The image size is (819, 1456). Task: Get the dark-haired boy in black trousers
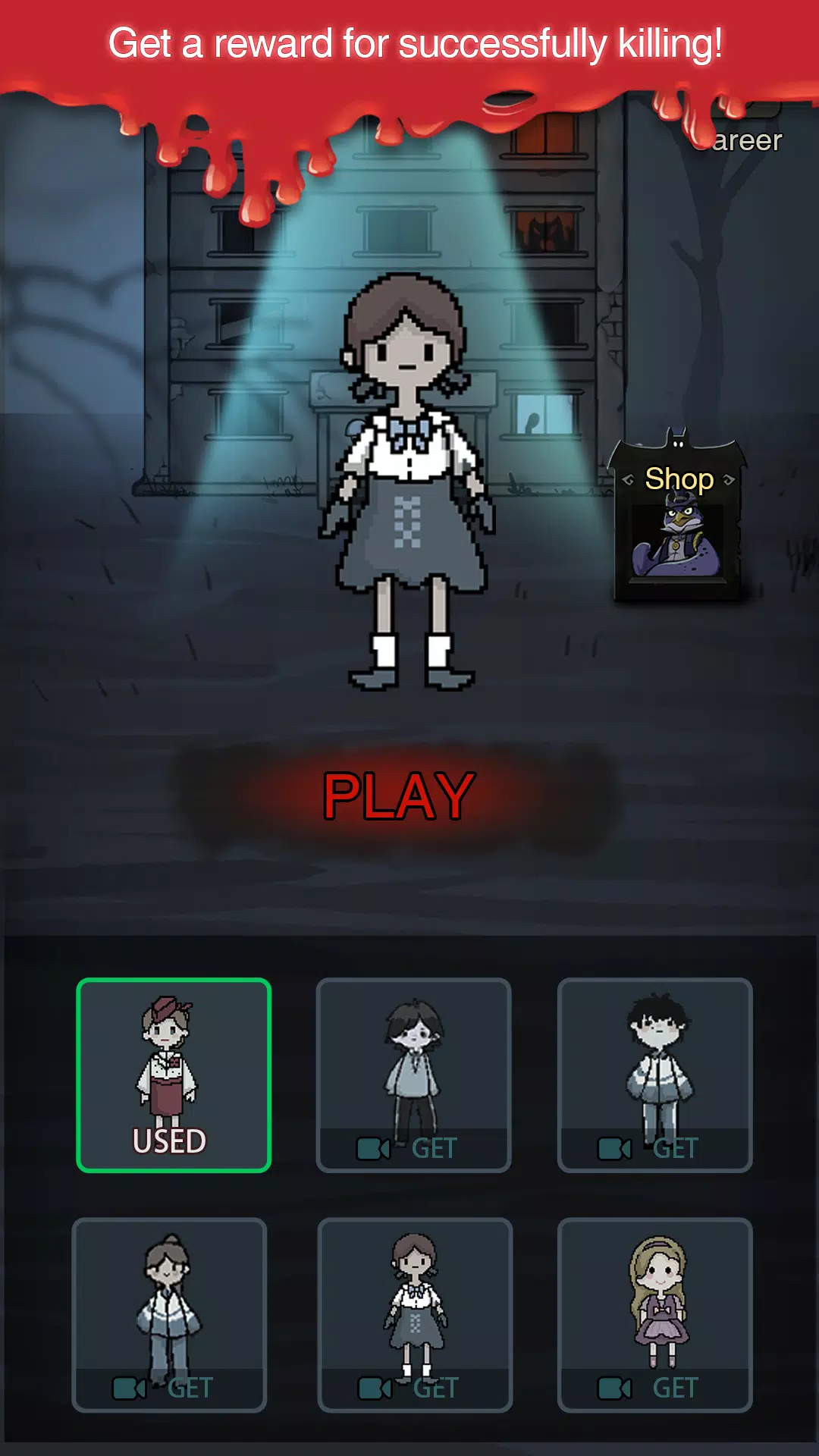tap(413, 1075)
